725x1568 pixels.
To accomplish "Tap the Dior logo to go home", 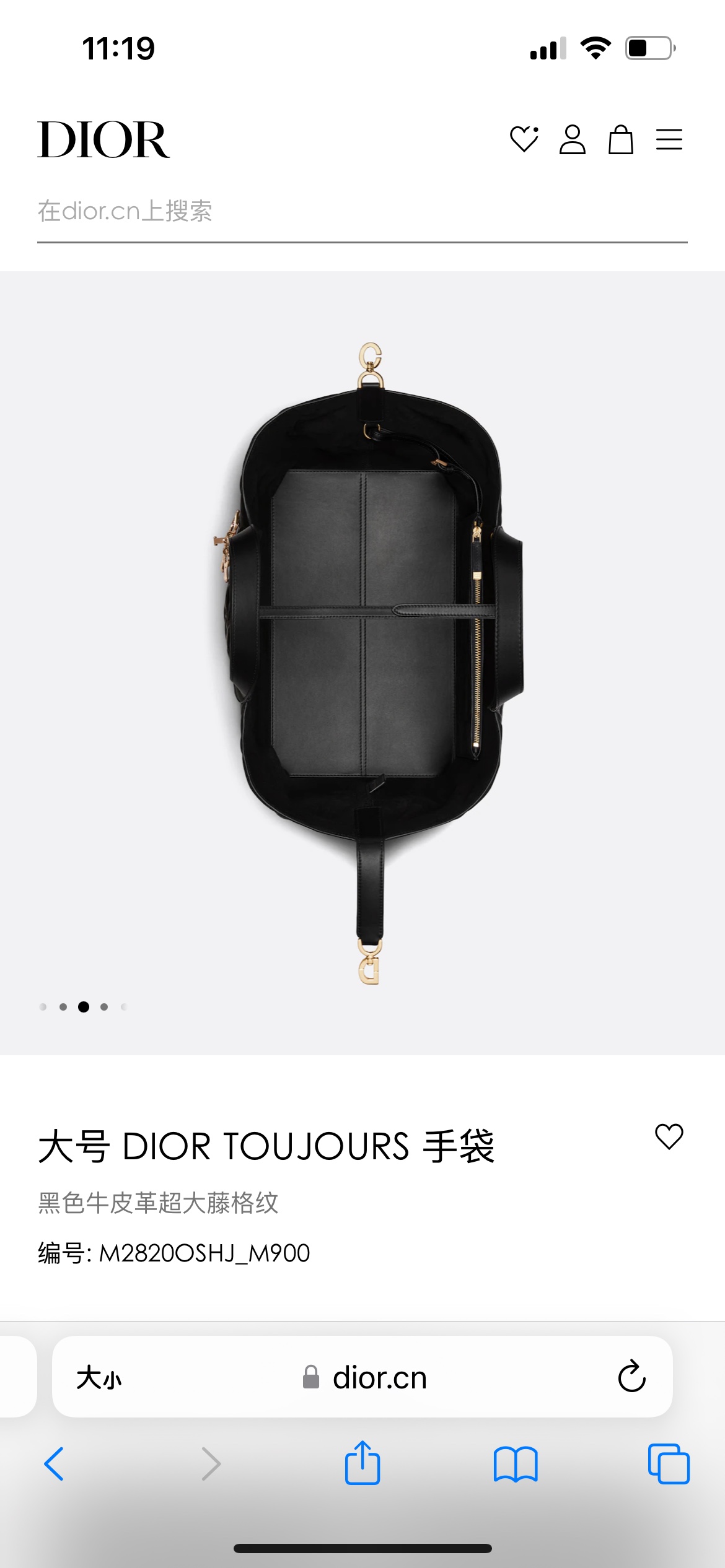I will 103,140.
